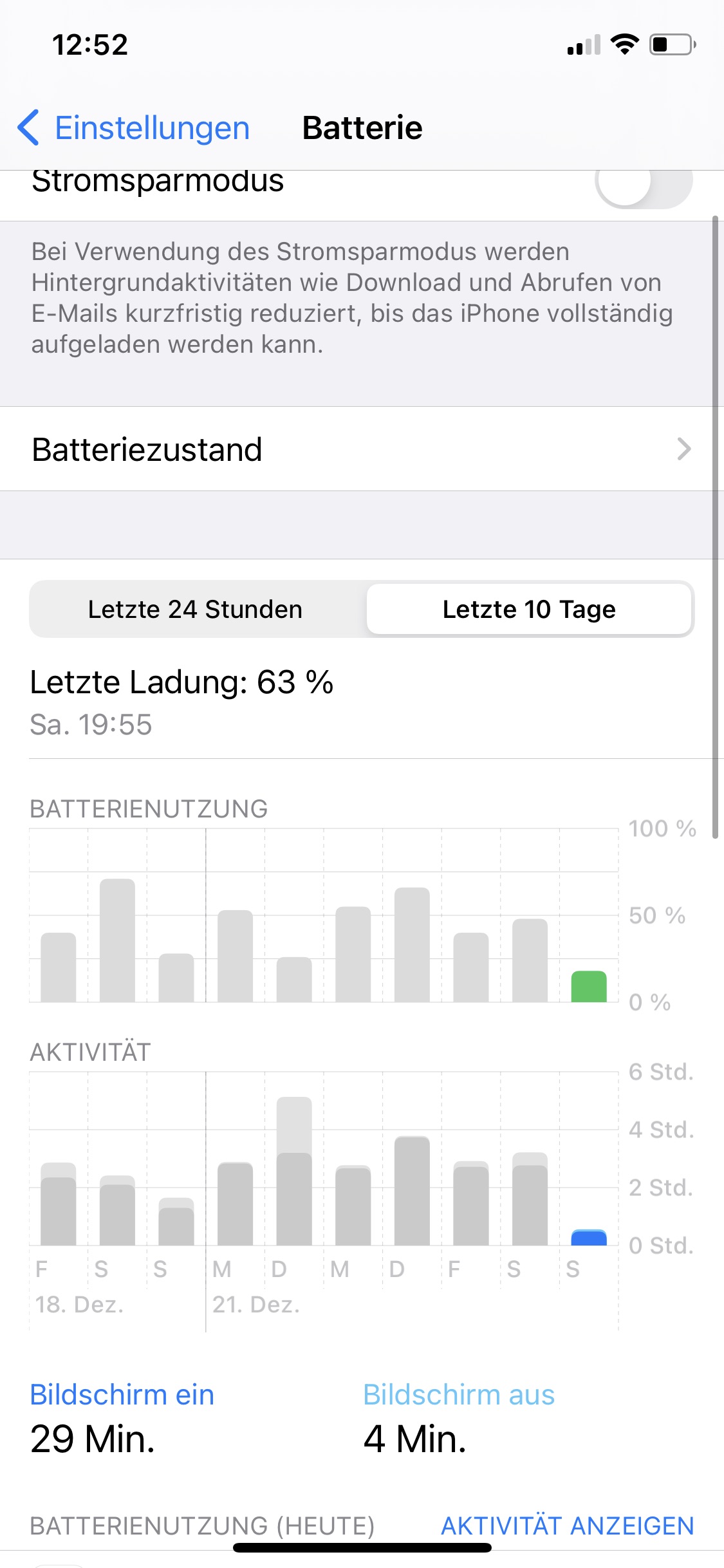Switch to Letzte 24 Stunden
Image resolution: width=724 pixels, height=1568 pixels.
pos(195,609)
